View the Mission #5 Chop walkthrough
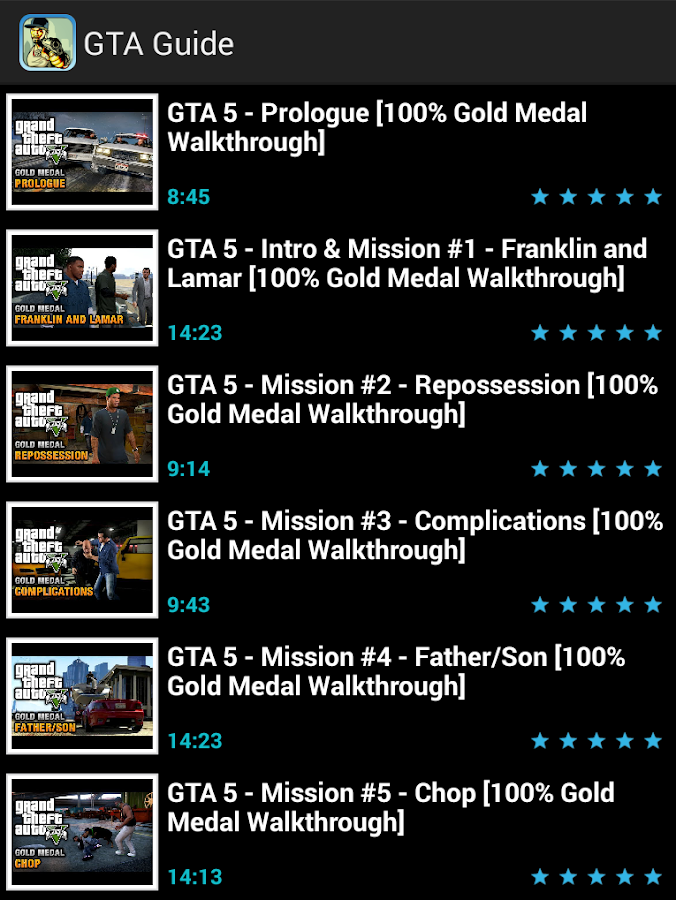Screen dimensions: 676x900 390,808
